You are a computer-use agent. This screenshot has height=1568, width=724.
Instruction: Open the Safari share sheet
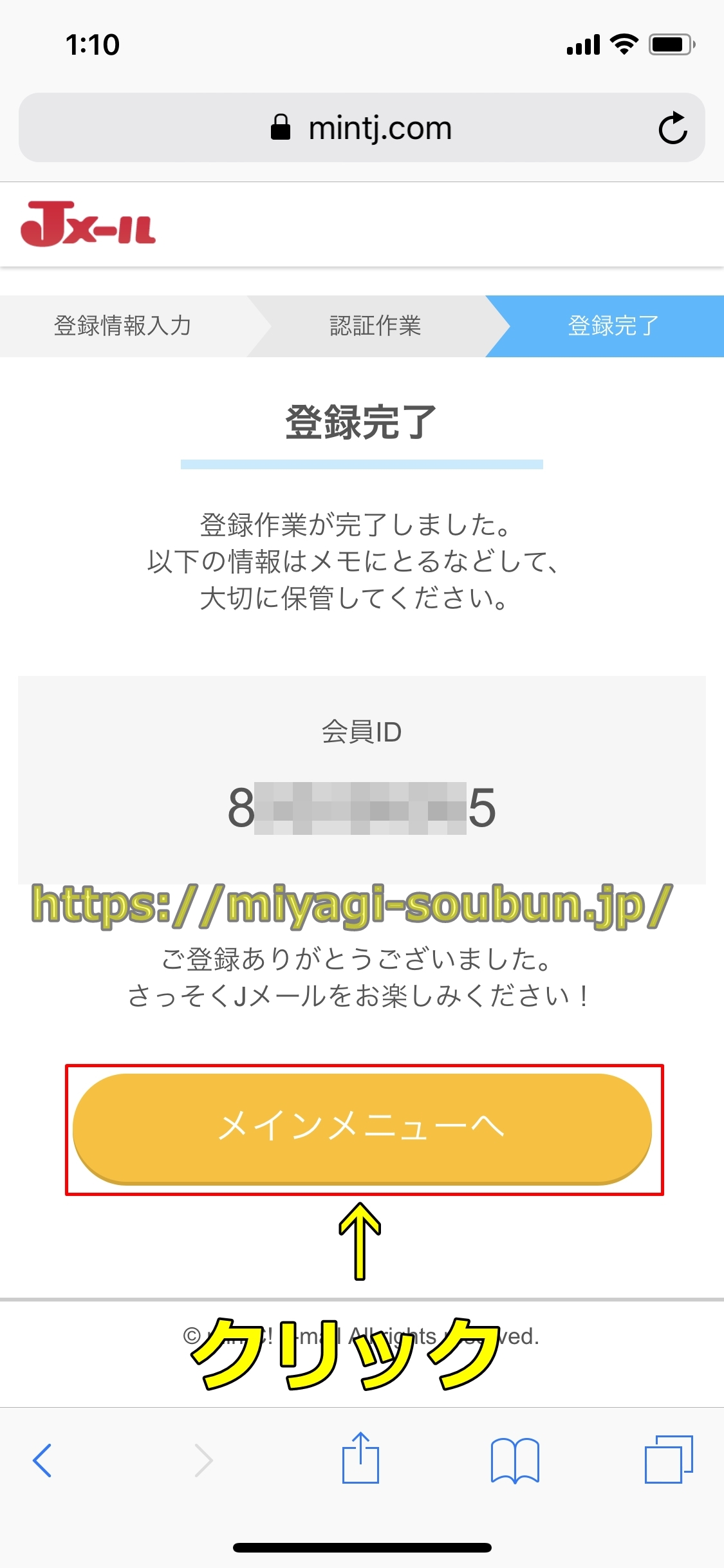click(360, 1459)
